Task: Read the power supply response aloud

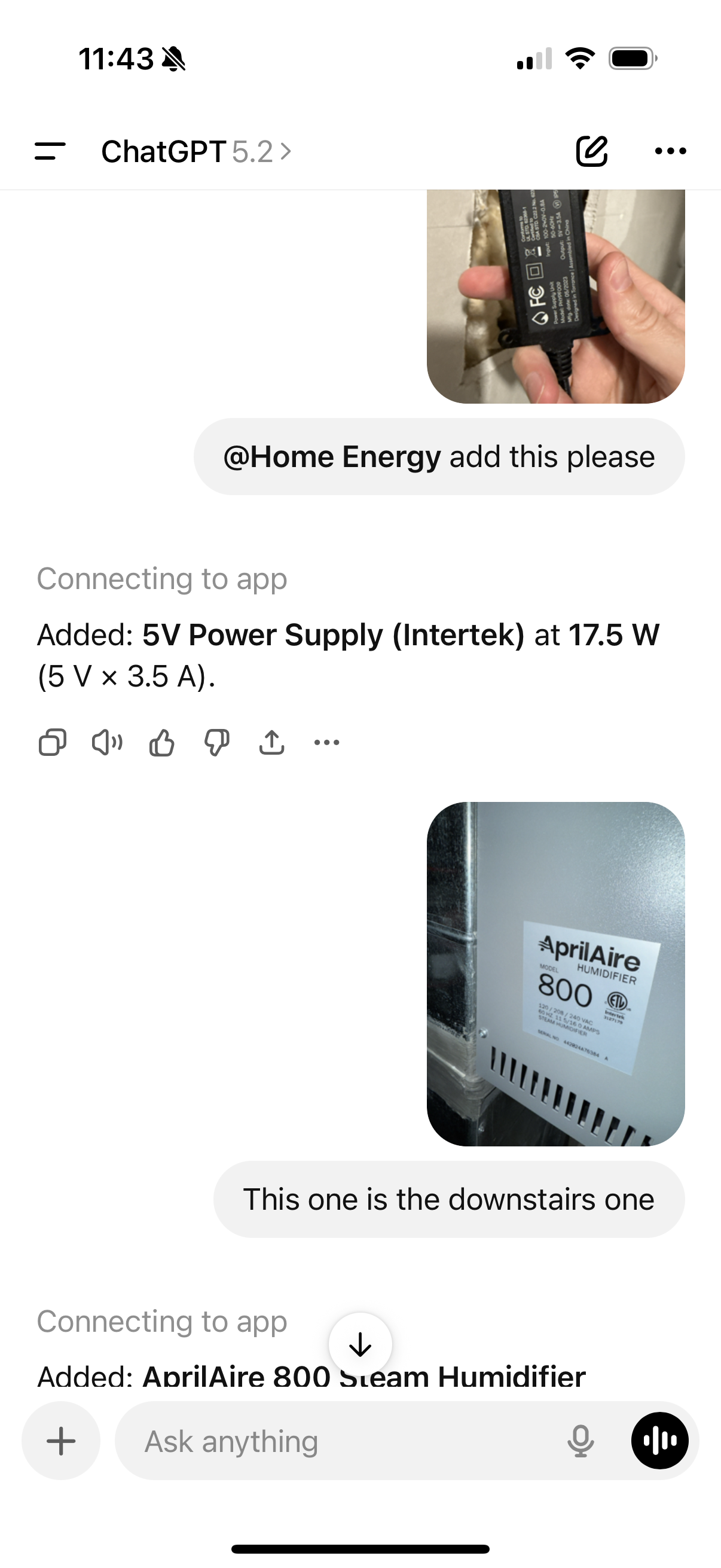Action: [107, 742]
